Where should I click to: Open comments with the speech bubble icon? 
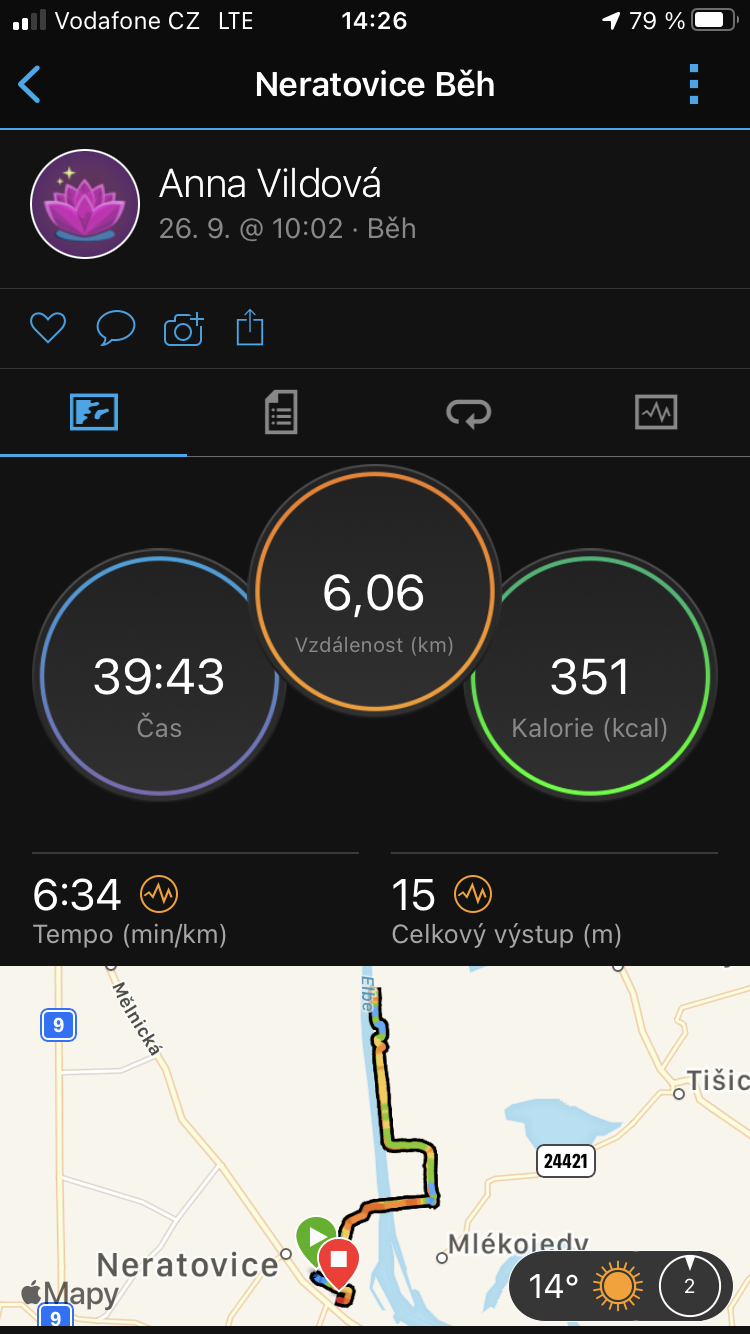116,328
